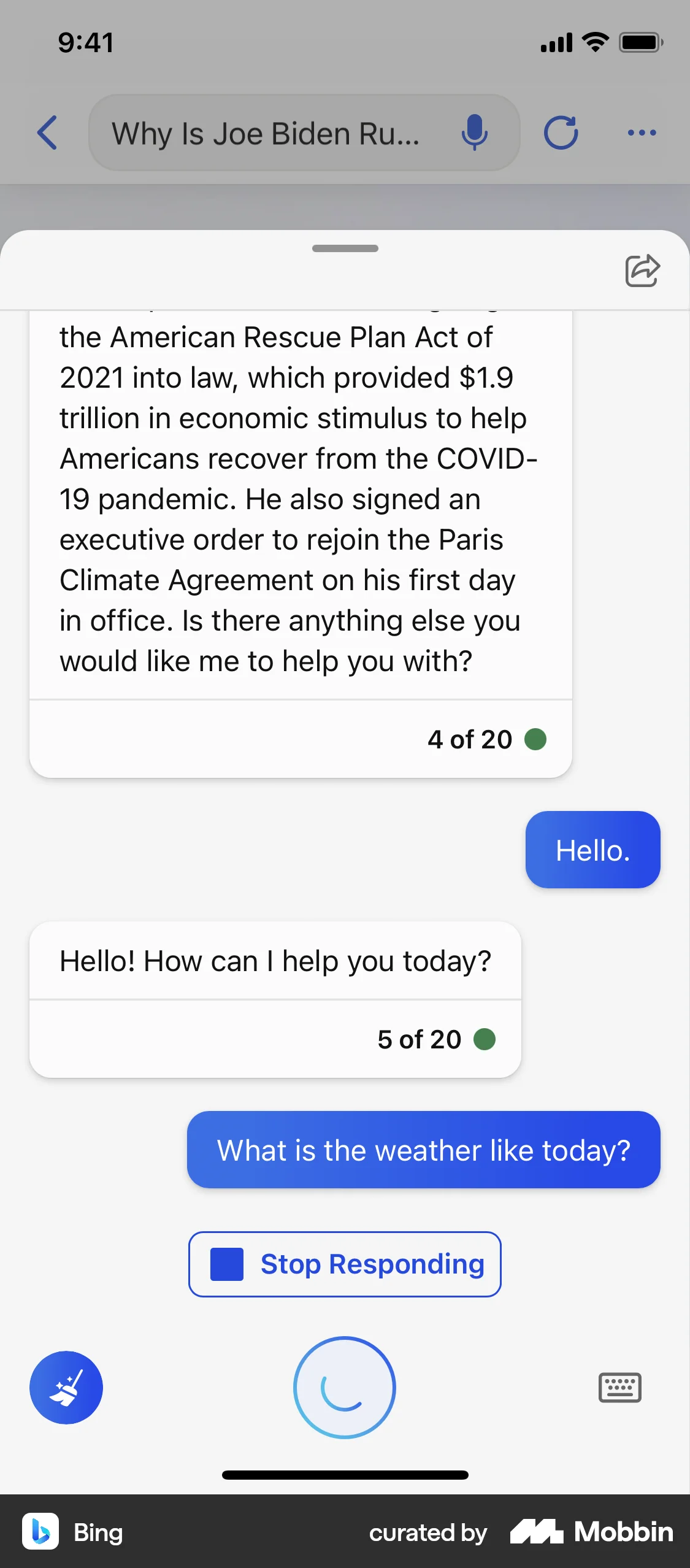Switch to keyboard input
Screen dimensions: 690x1568
click(x=621, y=1388)
